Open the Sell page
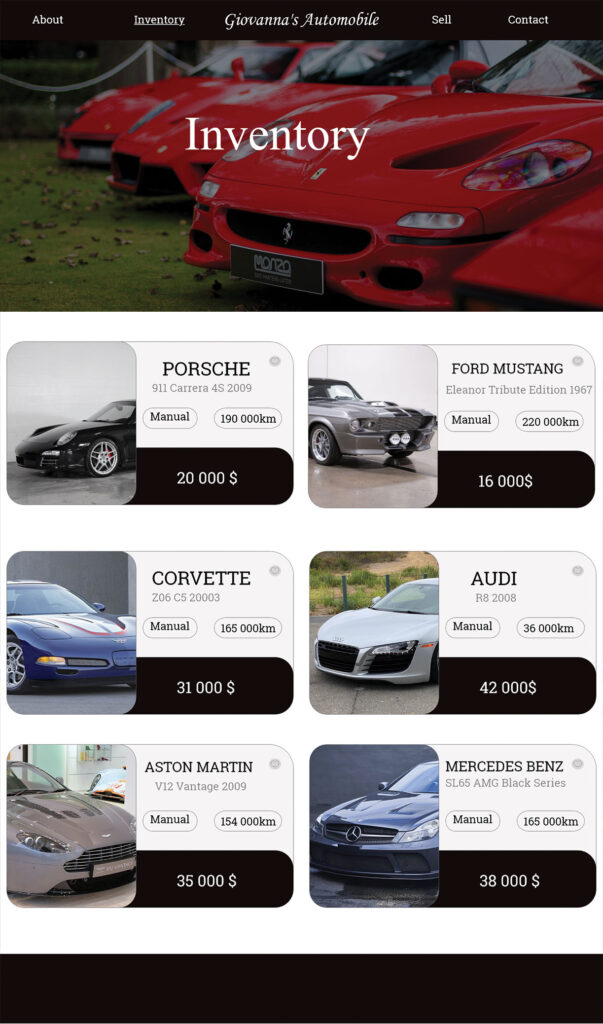This screenshot has height=1024, width=603. (x=441, y=20)
